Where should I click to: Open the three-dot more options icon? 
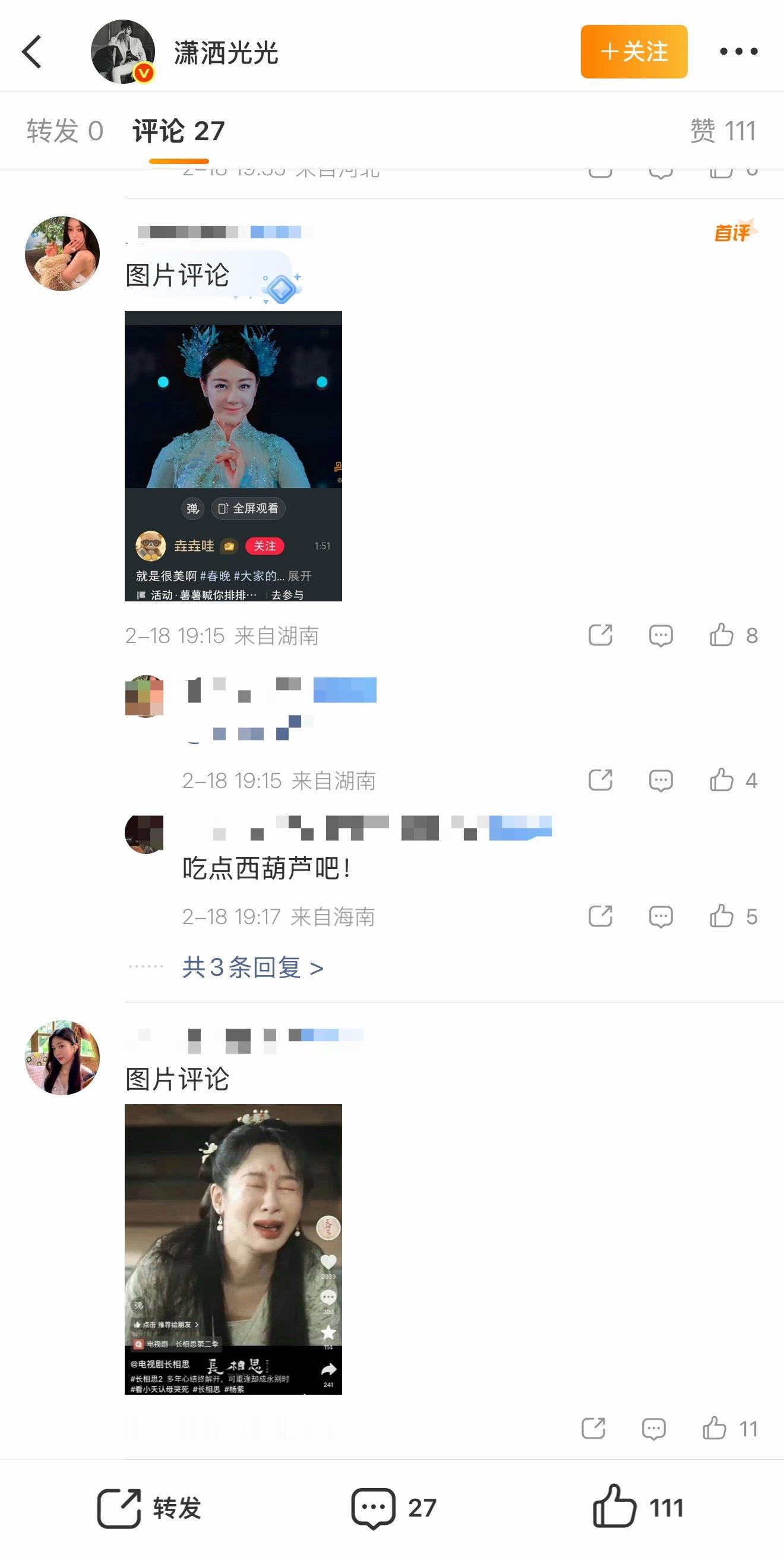[741, 52]
